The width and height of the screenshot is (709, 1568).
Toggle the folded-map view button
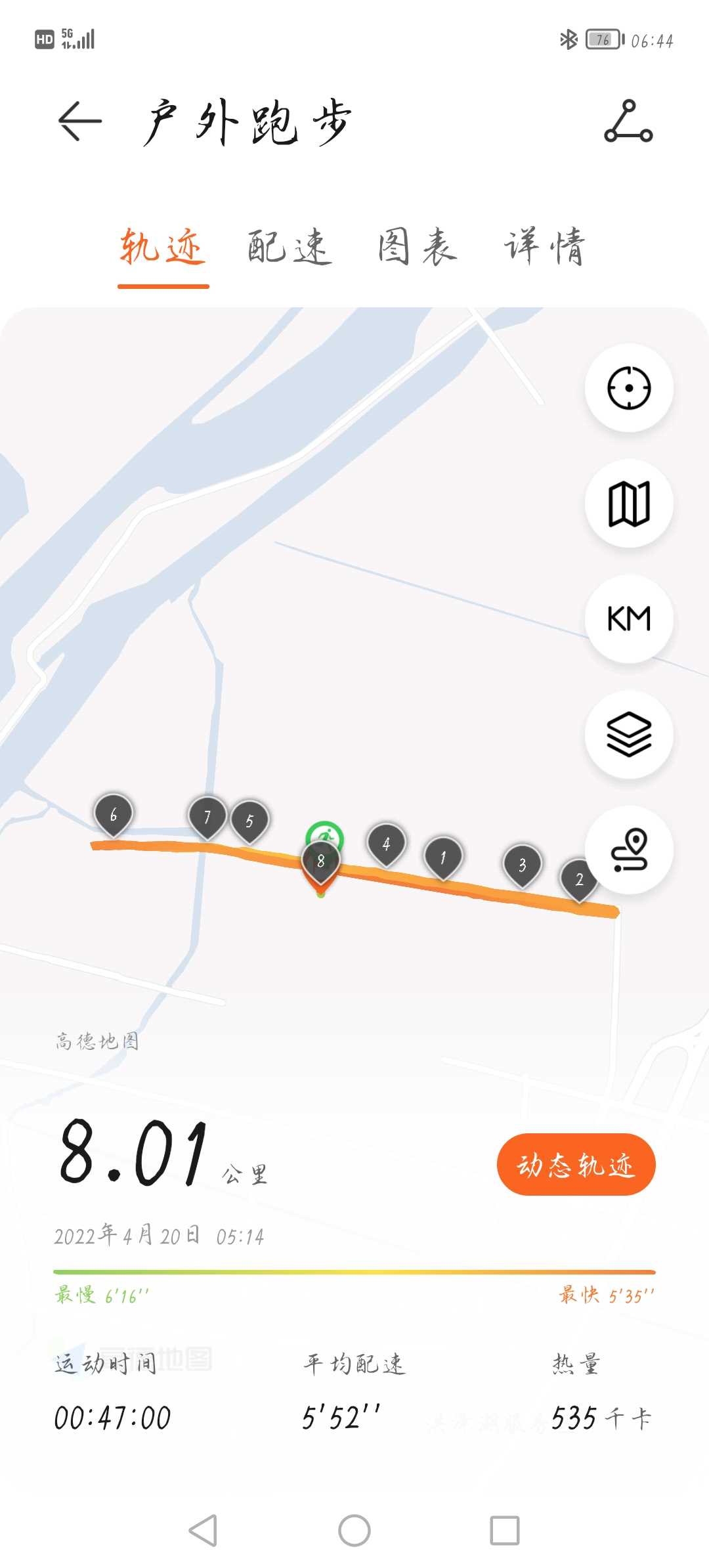629,504
